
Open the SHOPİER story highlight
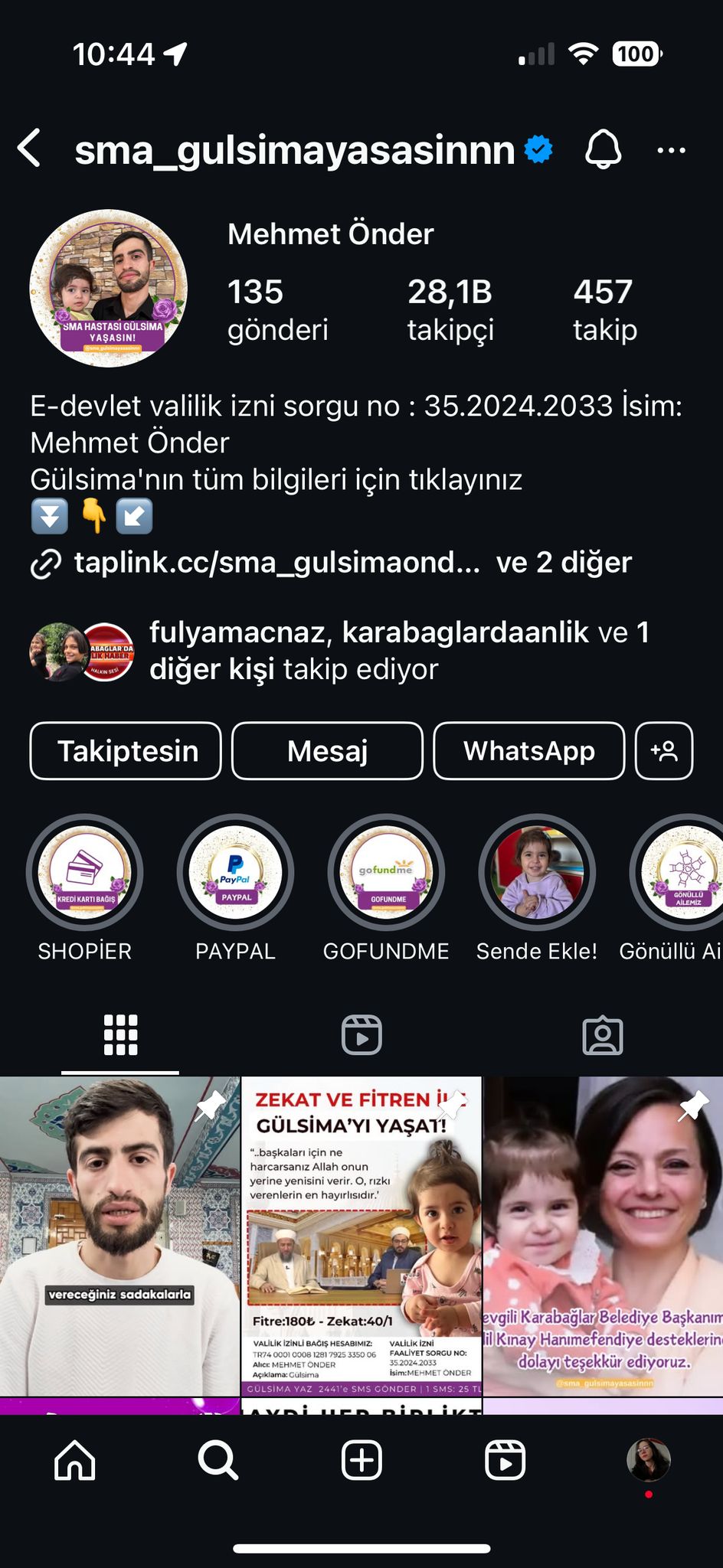(85, 872)
